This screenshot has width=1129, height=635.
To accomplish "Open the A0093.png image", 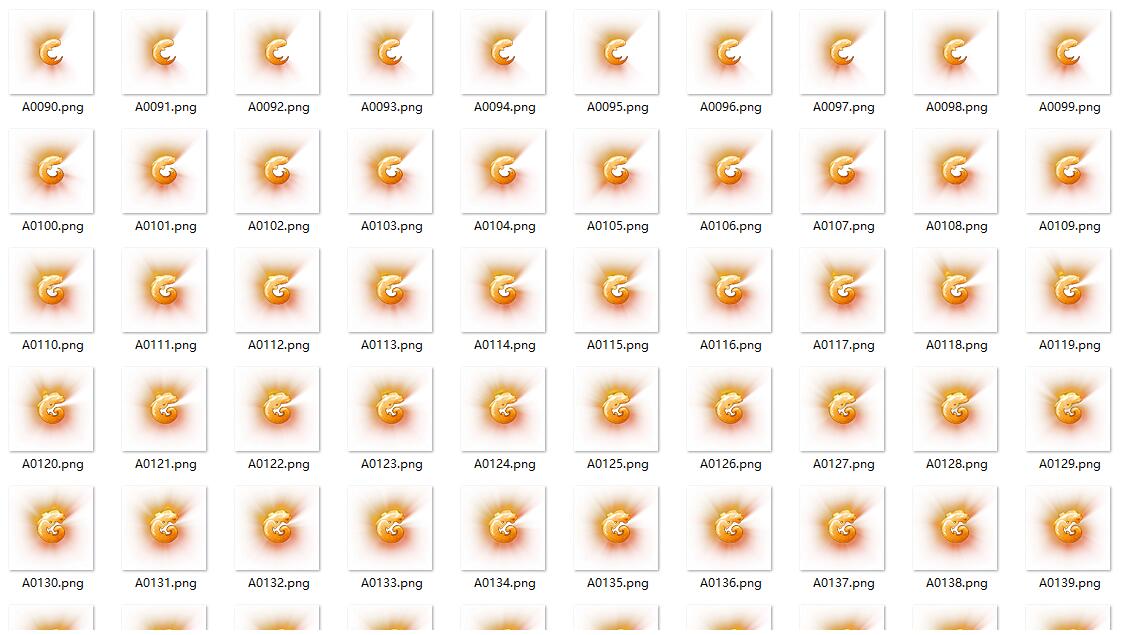I will click(x=390, y=52).
